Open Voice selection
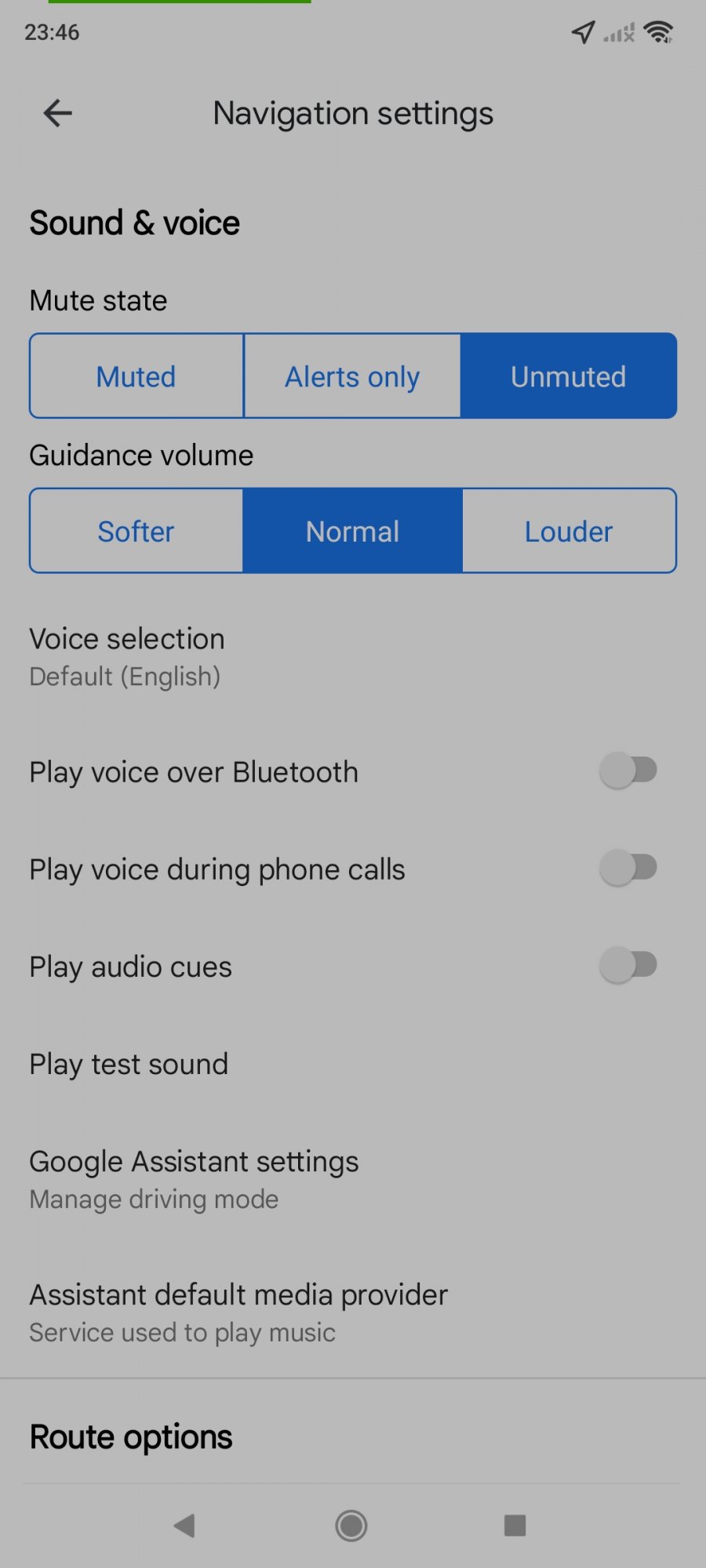Image resolution: width=706 pixels, height=1568 pixels. point(127,656)
